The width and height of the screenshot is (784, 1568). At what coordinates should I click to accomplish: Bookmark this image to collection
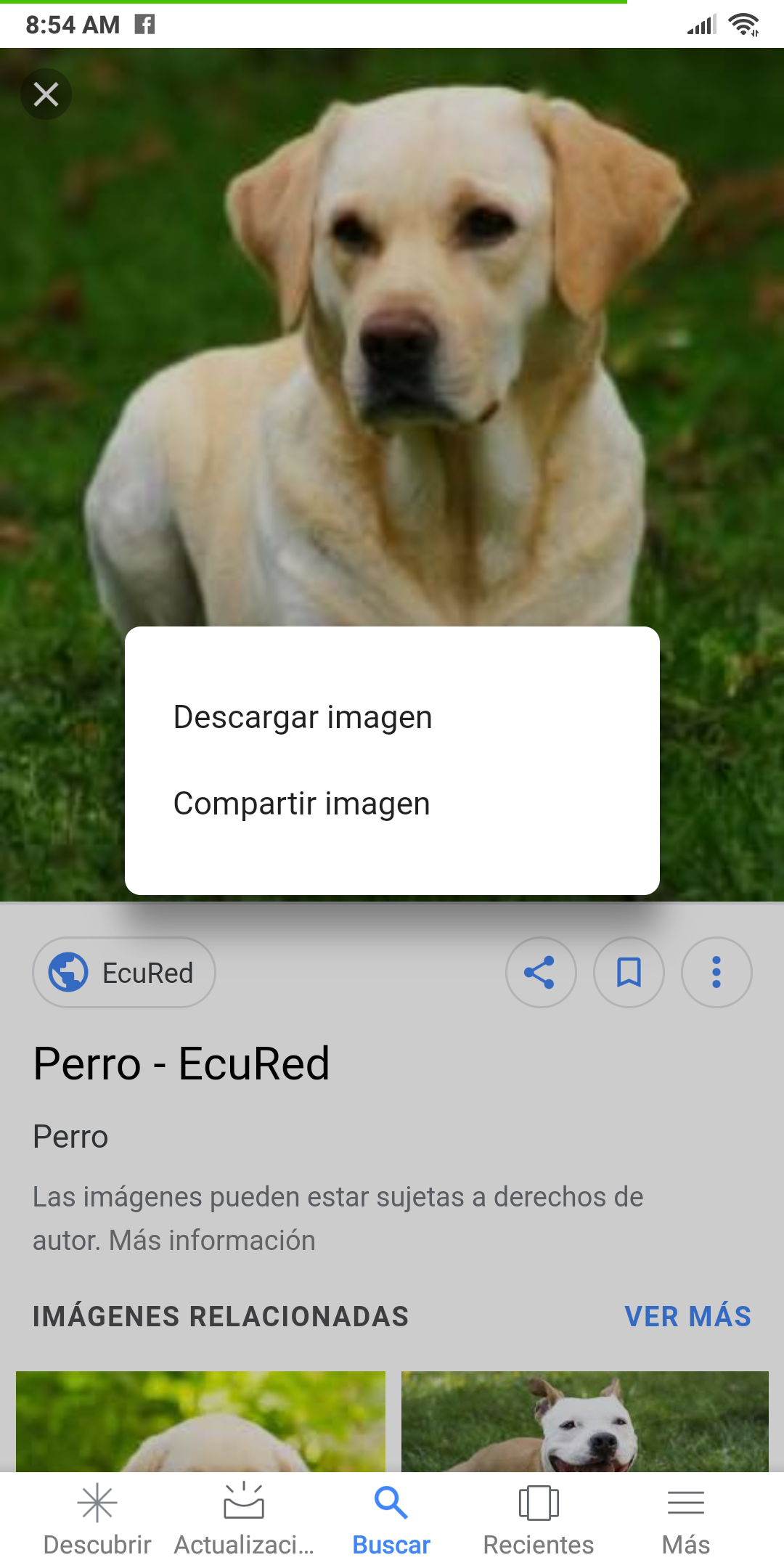[629, 972]
